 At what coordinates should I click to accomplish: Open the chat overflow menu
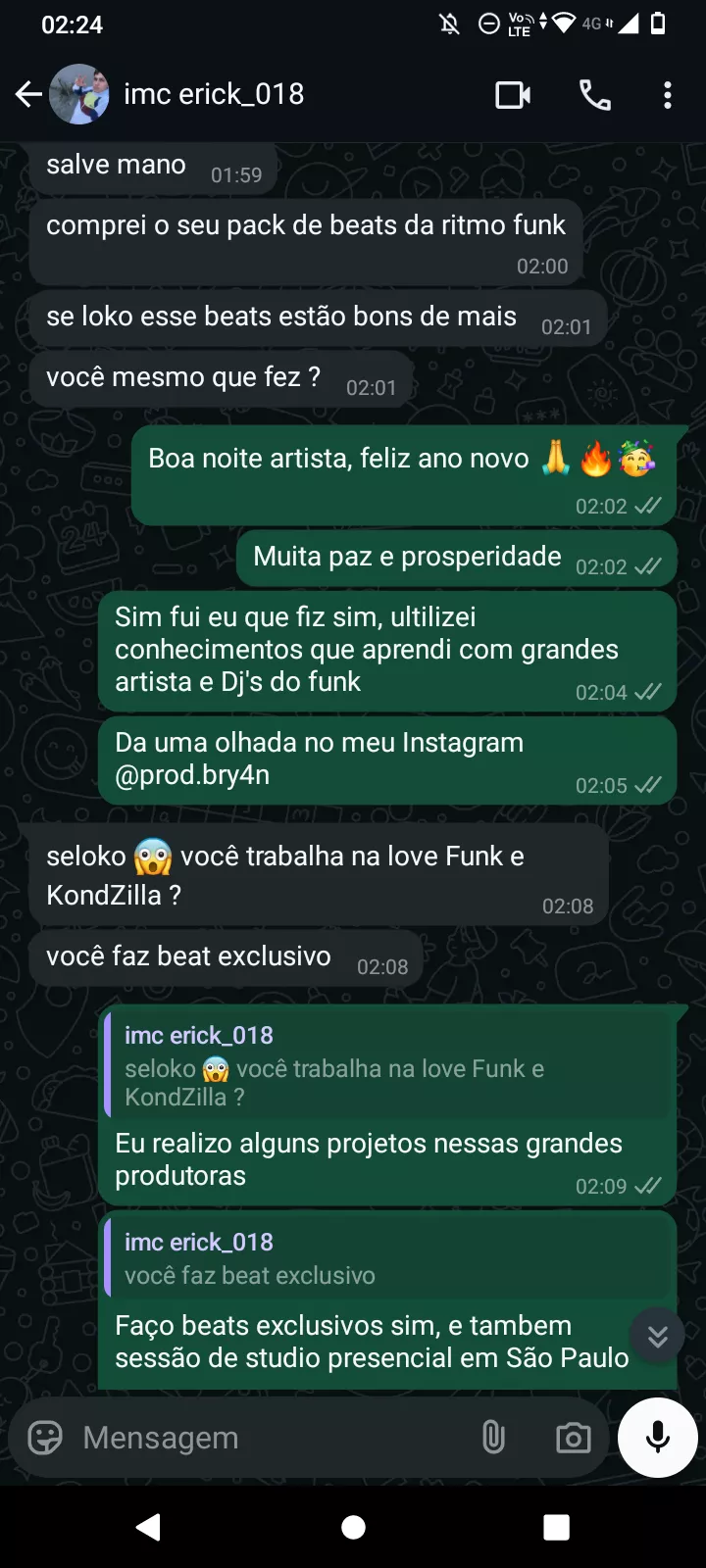(668, 95)
